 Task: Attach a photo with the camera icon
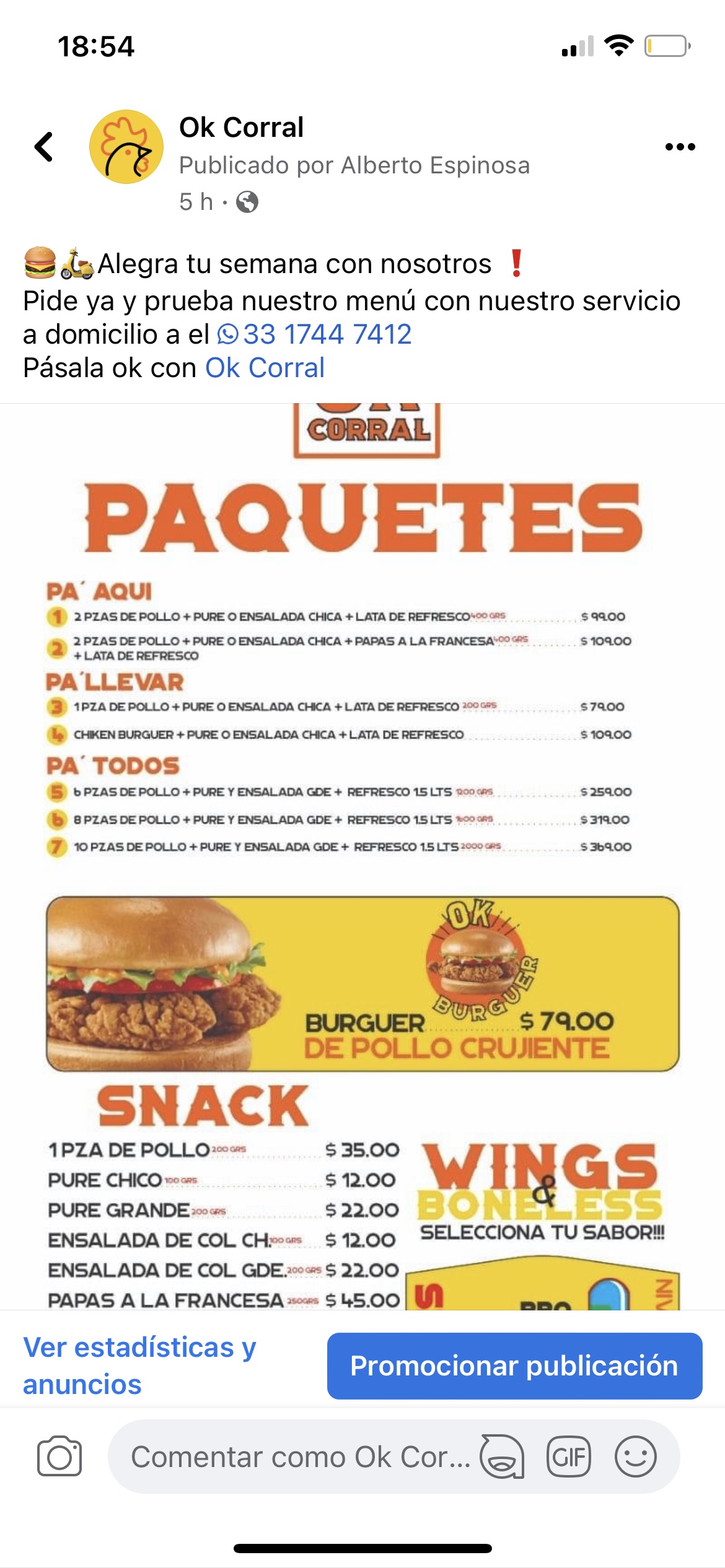click(x=59, y=1456)
